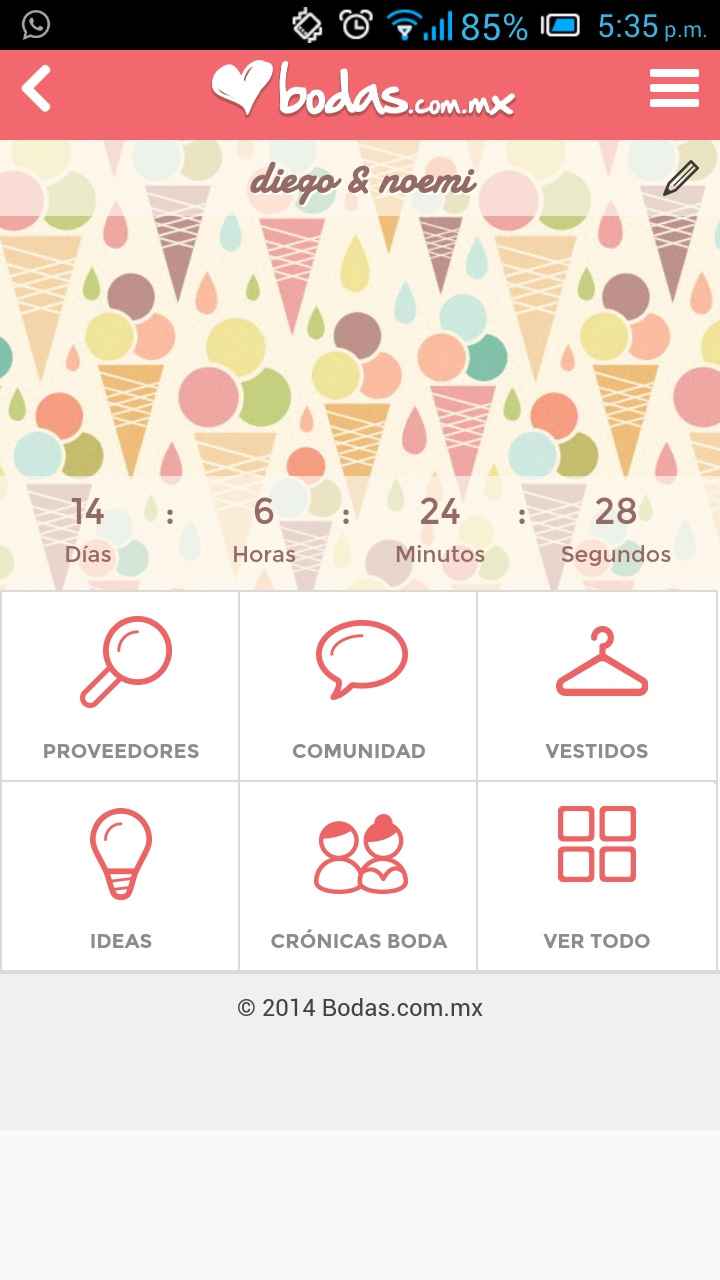Select the 2014 Bodas.com.mx copyright text
720x1280 pixels.
pos(360,1007)
